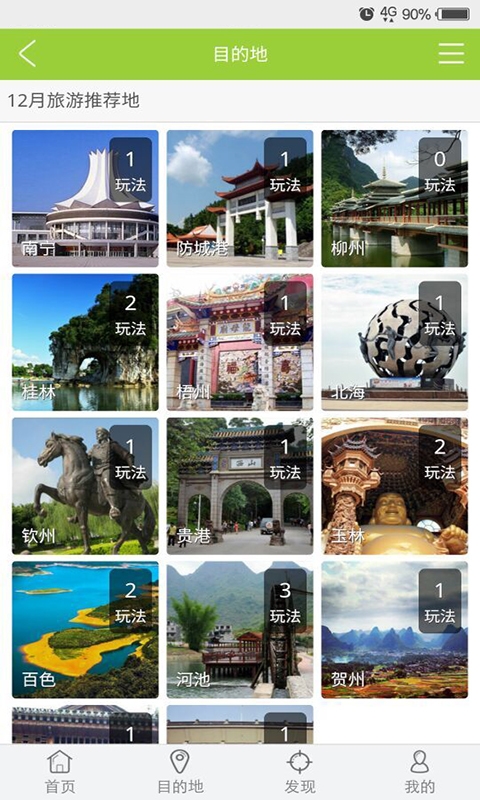Select the 柳州 destination card

pos(394,198)
